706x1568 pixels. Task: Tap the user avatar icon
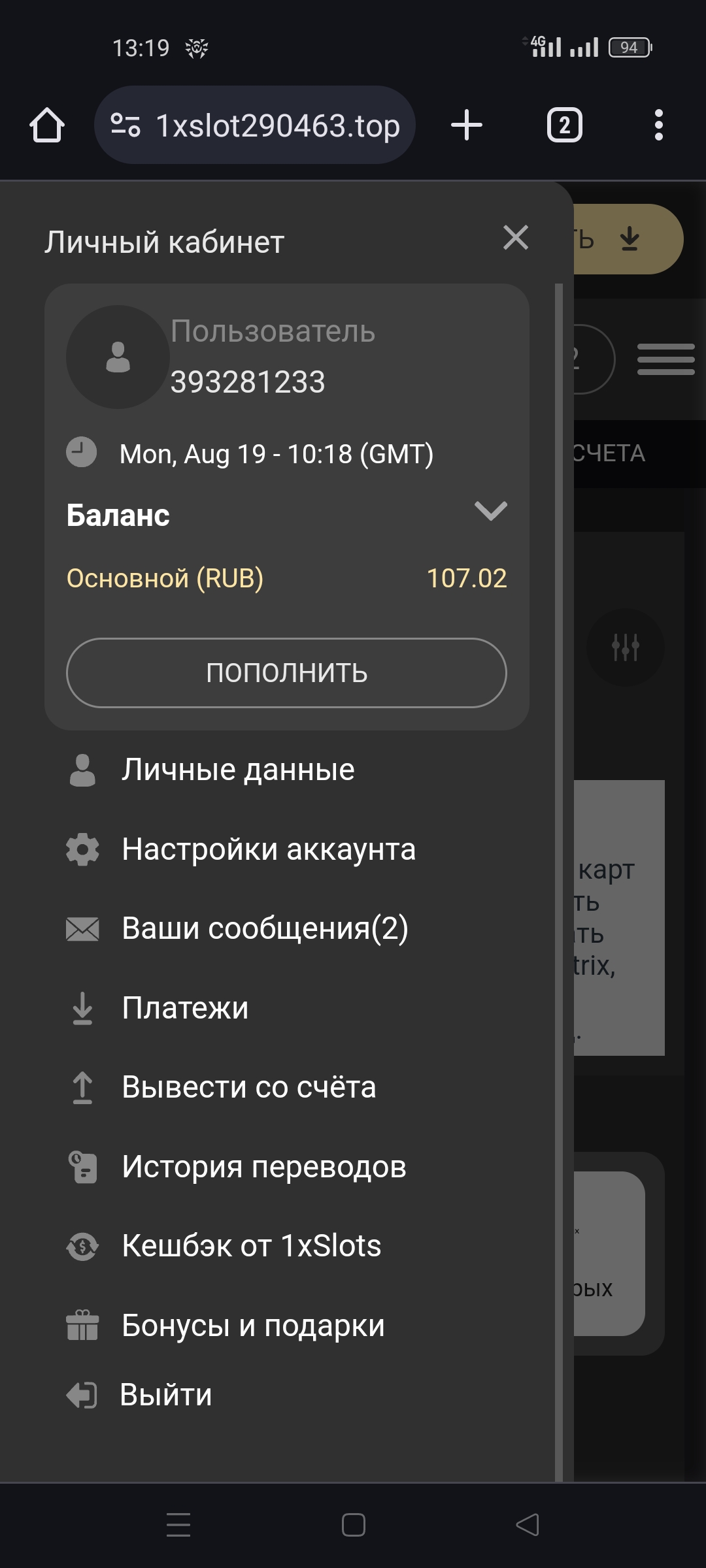pyautogui.click(x=118, y=357)
